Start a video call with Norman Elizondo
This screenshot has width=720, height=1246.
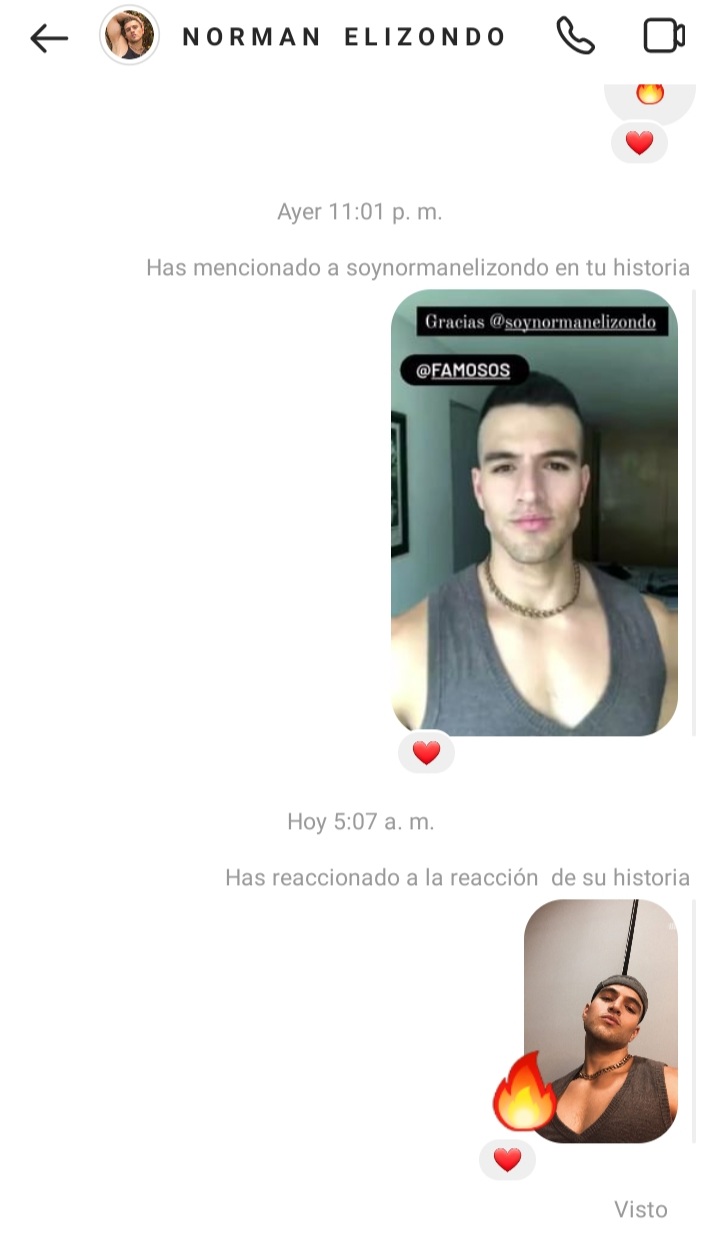(x=664, y=37)
